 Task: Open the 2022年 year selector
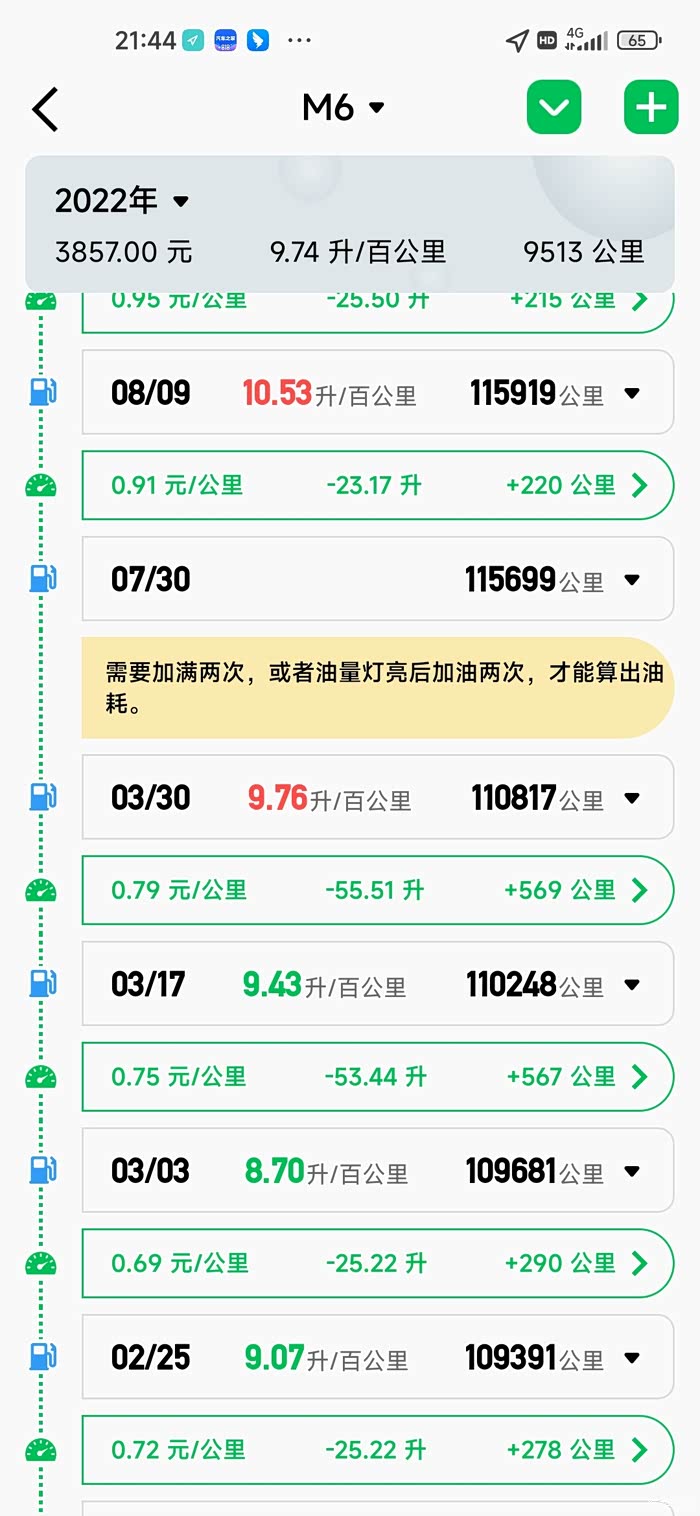click(x=121, y=201)
